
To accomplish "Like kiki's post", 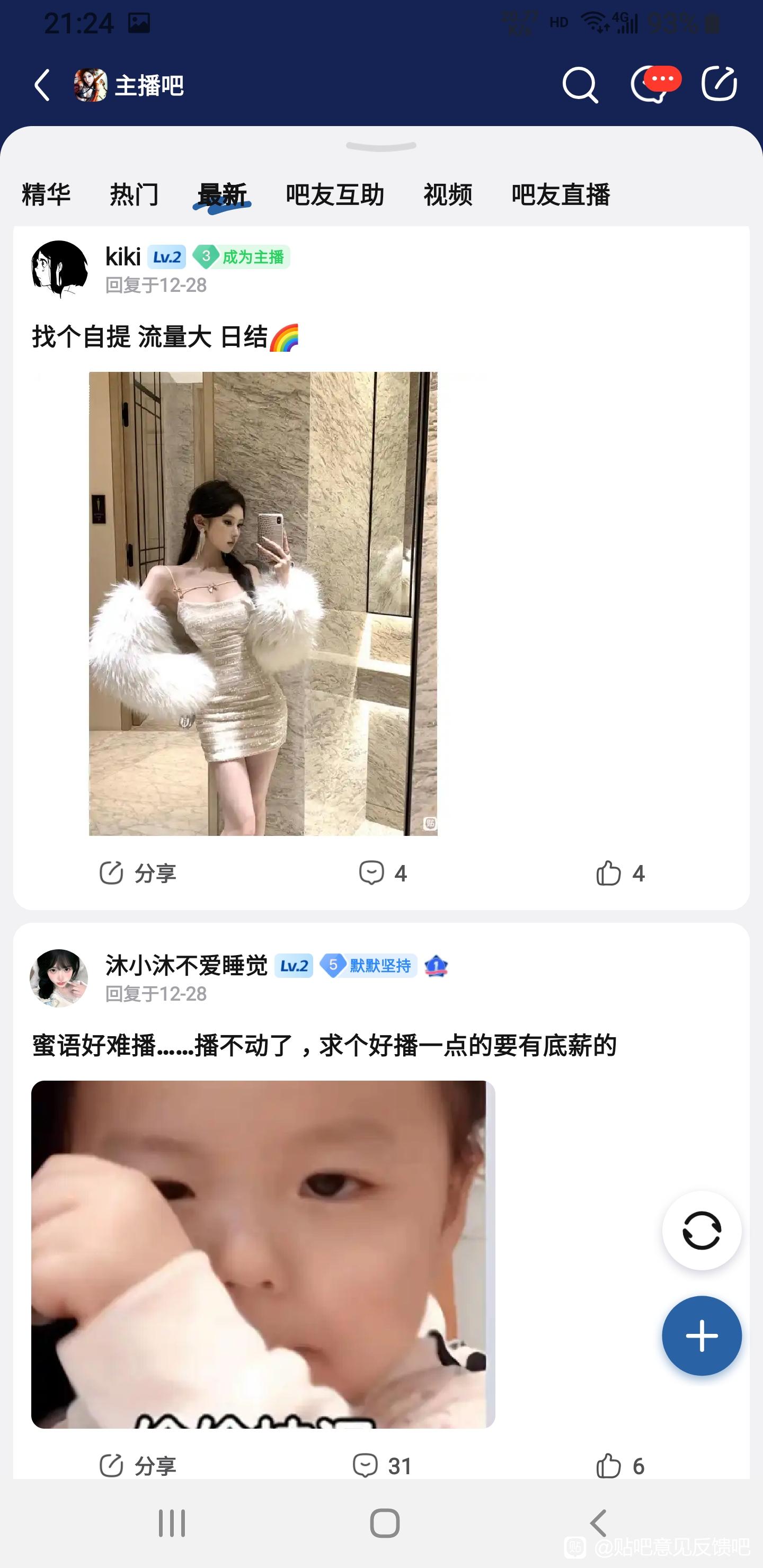I will coord(620,873).
